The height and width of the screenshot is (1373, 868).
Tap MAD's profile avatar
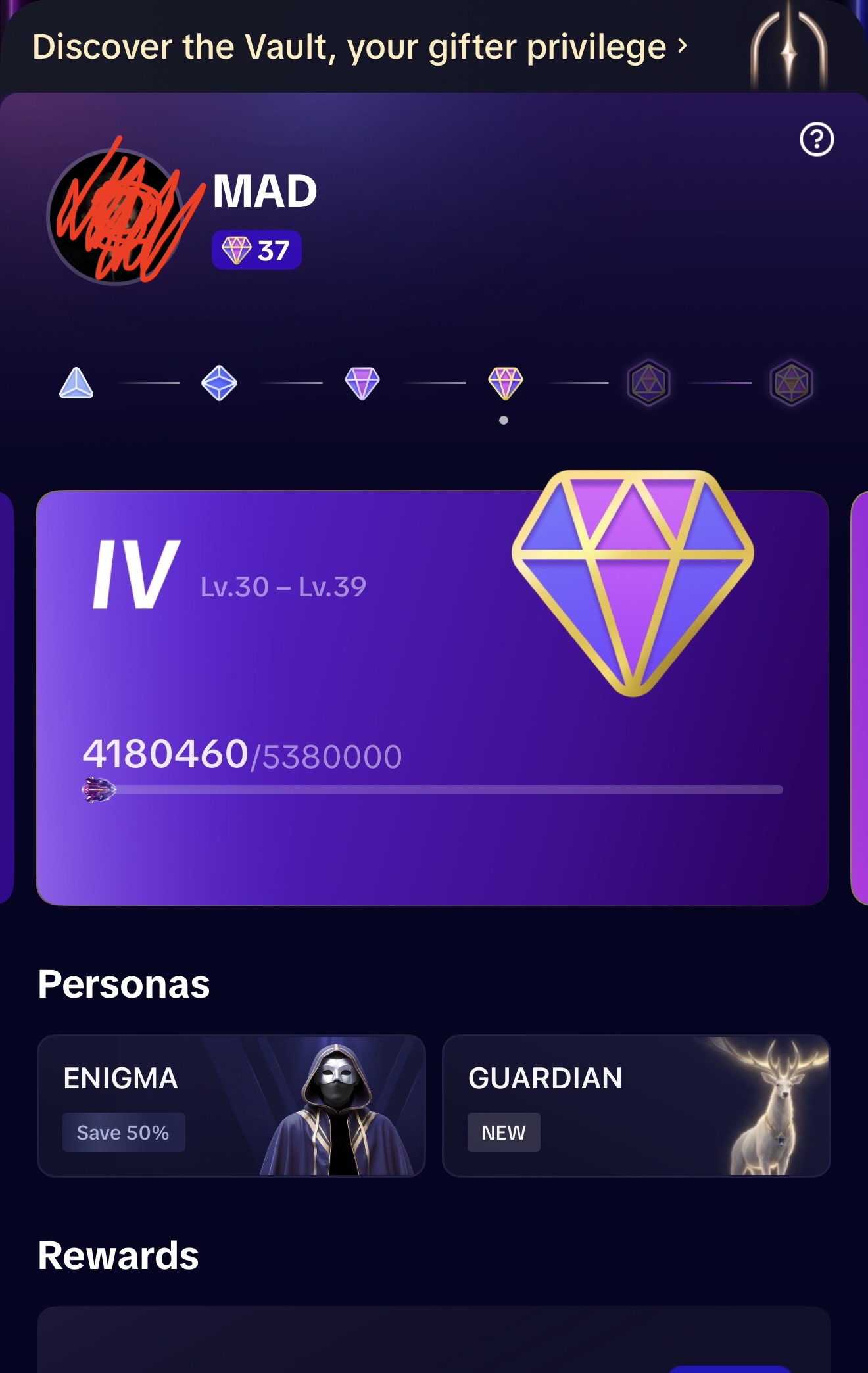pyautogui.click(x=116, y=217)
